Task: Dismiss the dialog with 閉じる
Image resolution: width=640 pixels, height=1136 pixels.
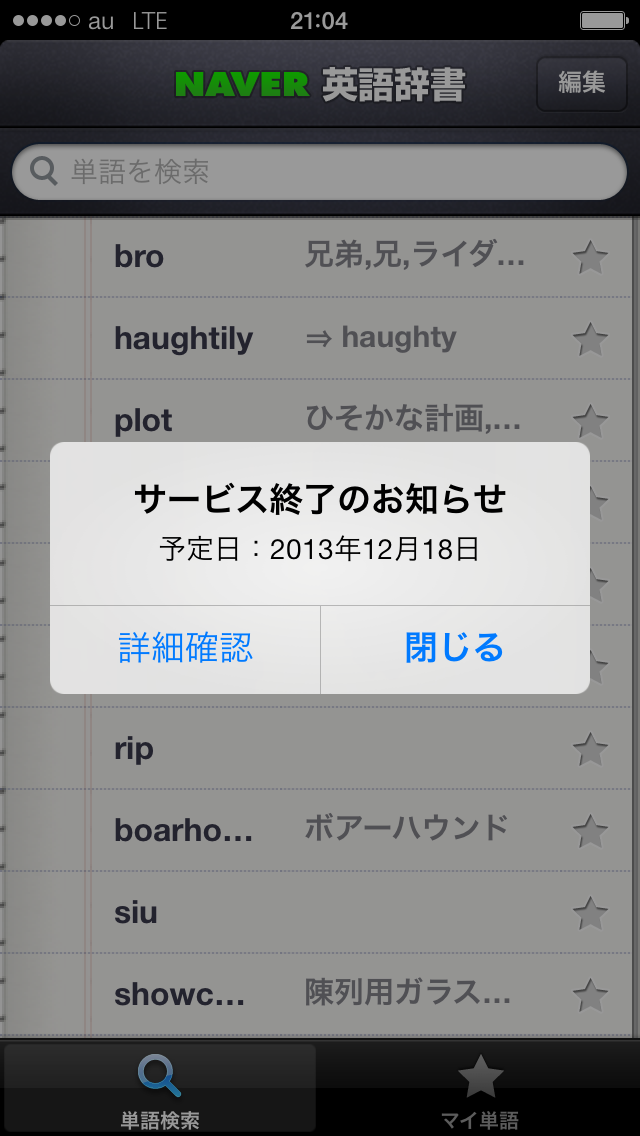Action: pos(454,649)
